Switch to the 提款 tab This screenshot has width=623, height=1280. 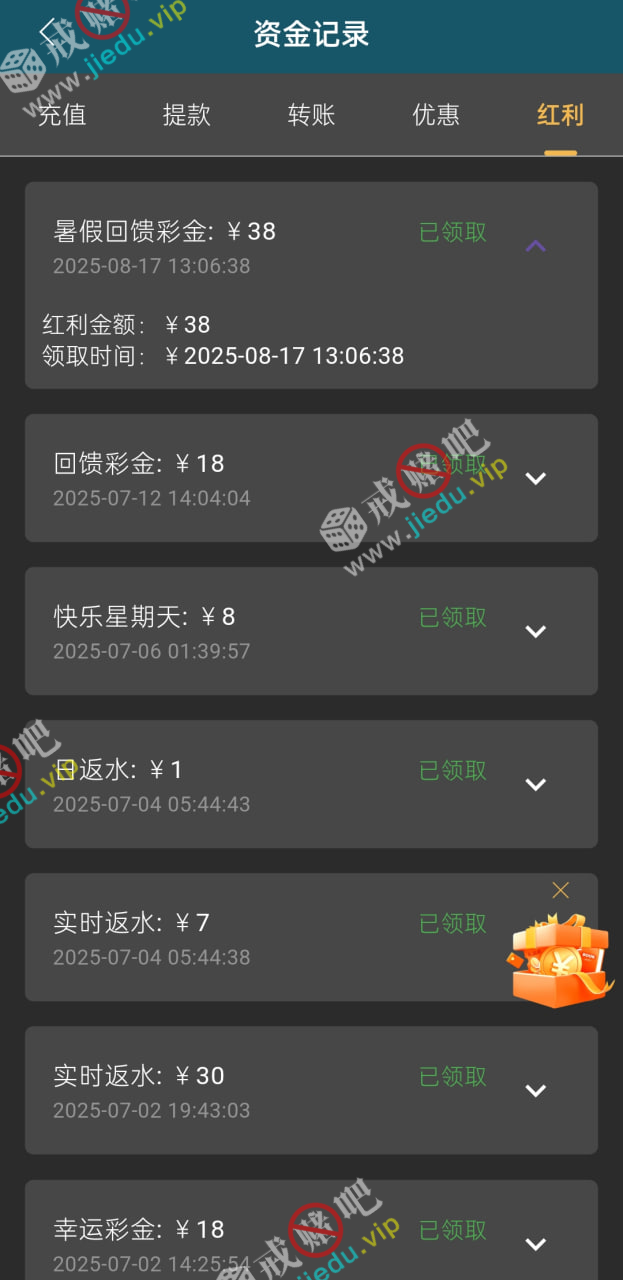(x=187, y=115)
